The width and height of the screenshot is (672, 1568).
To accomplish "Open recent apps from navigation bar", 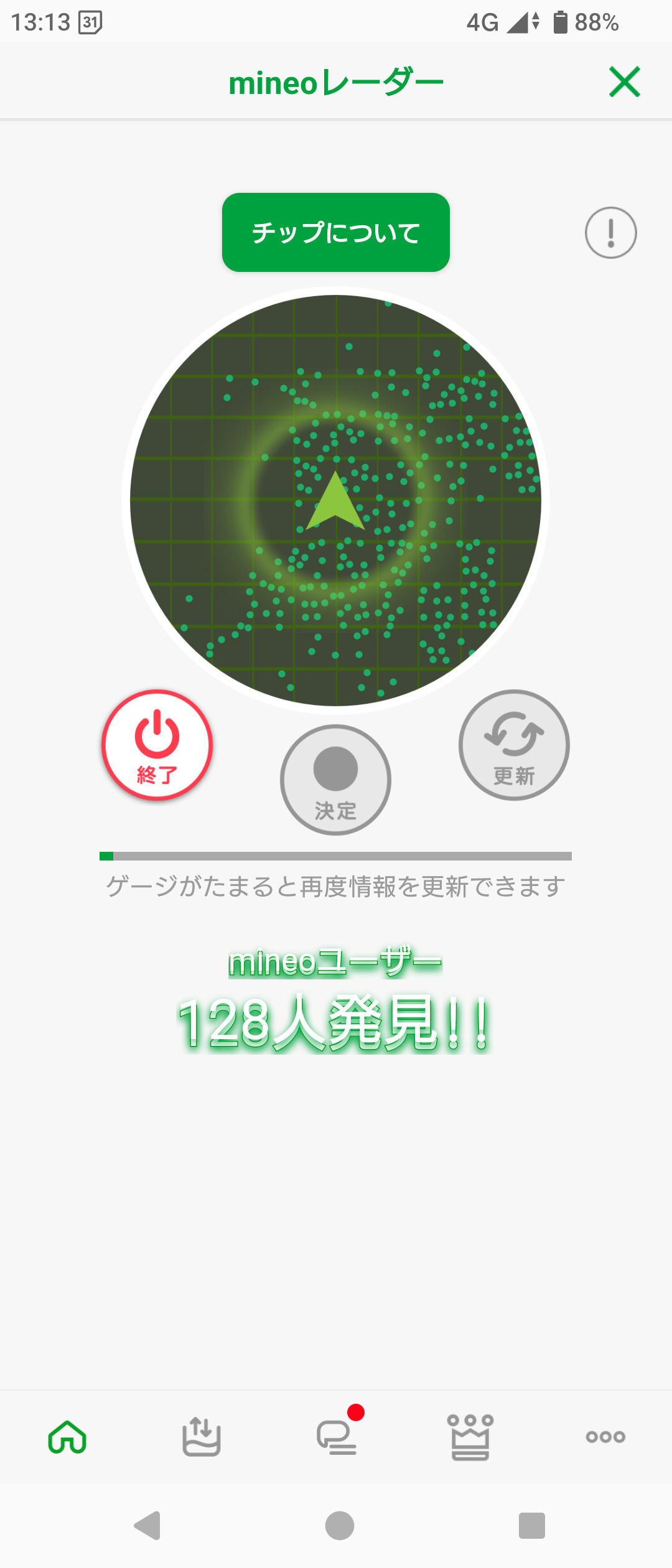I will pyautogui.click(x=532, y=1526).
